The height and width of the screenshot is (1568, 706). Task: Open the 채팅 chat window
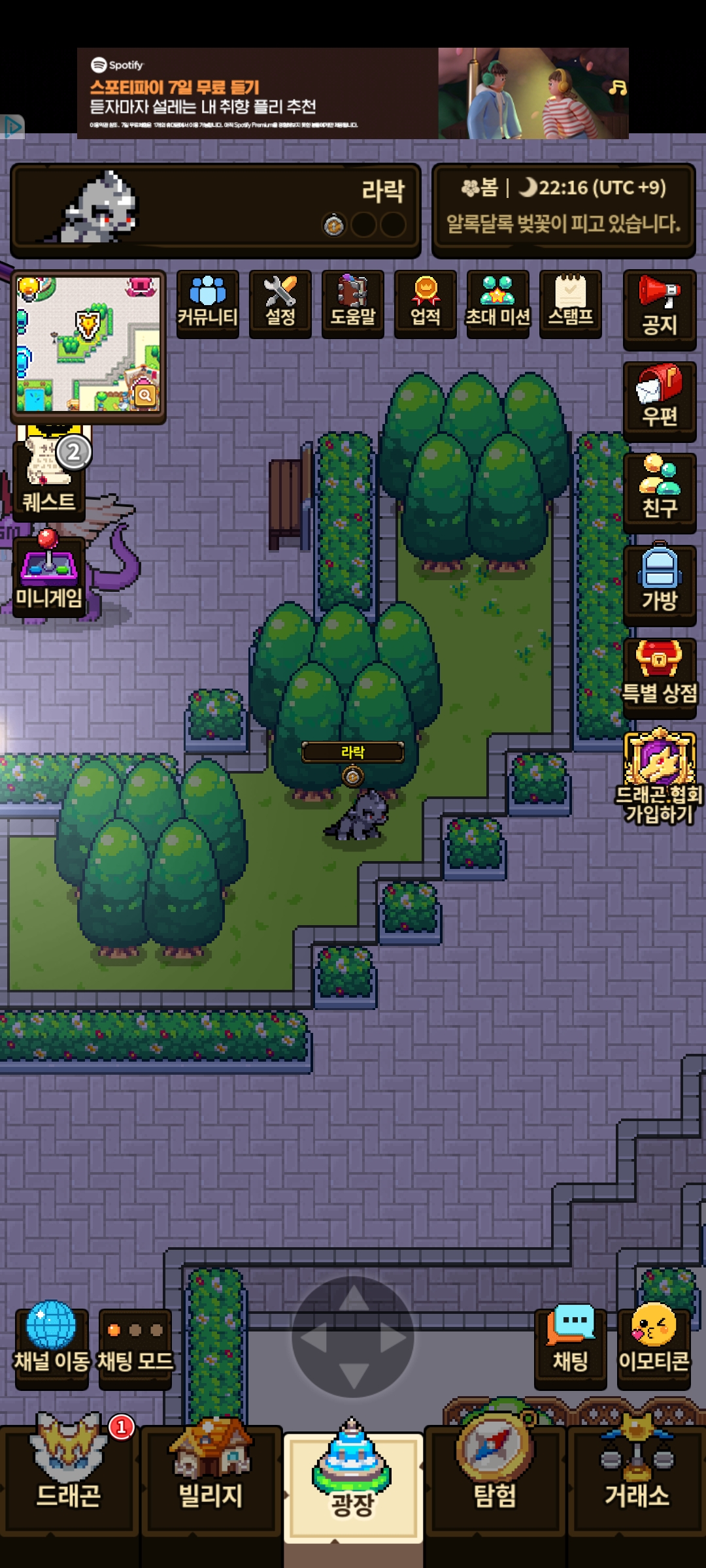571,1347
